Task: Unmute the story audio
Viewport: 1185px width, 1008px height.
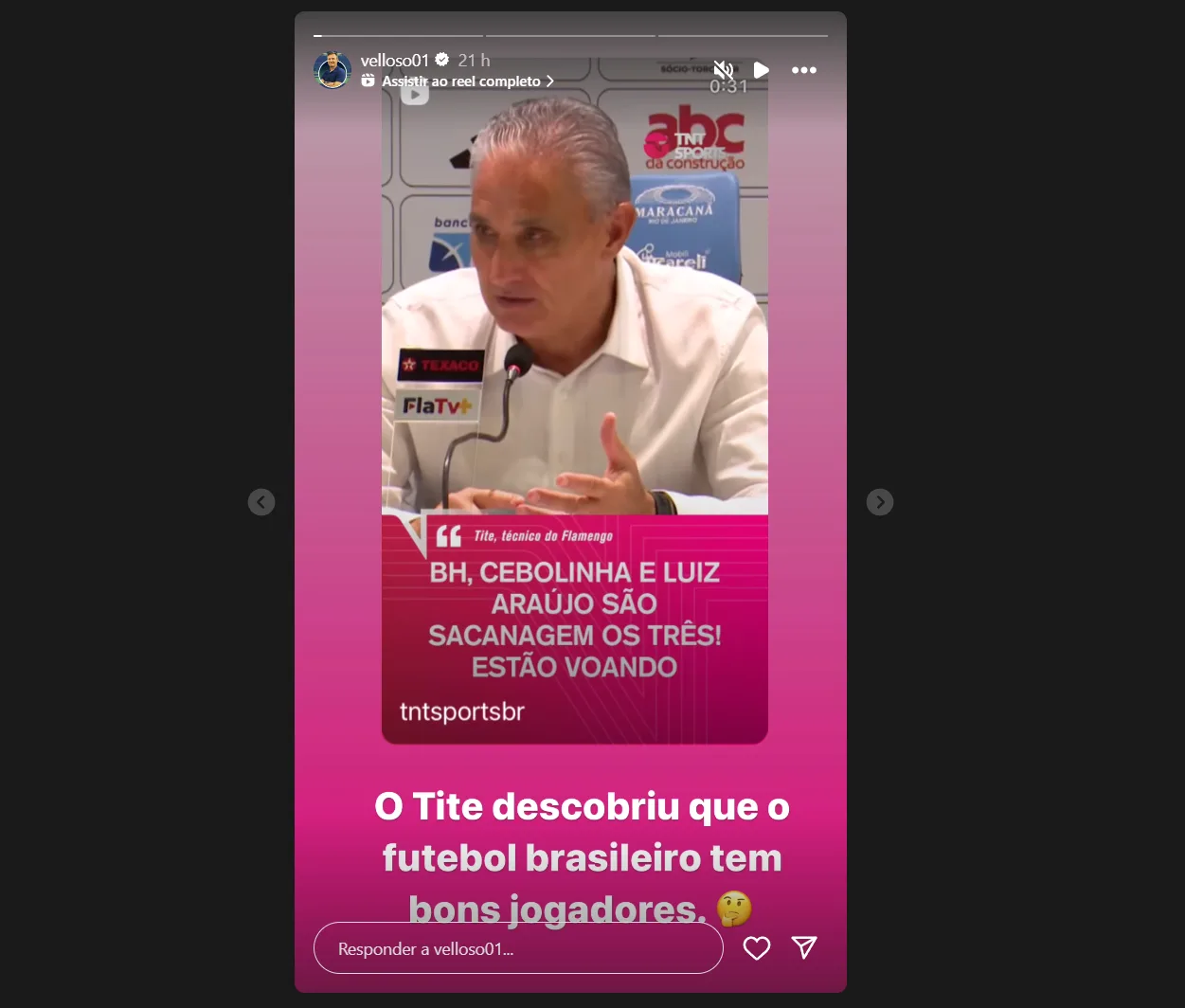Action: 724,70
